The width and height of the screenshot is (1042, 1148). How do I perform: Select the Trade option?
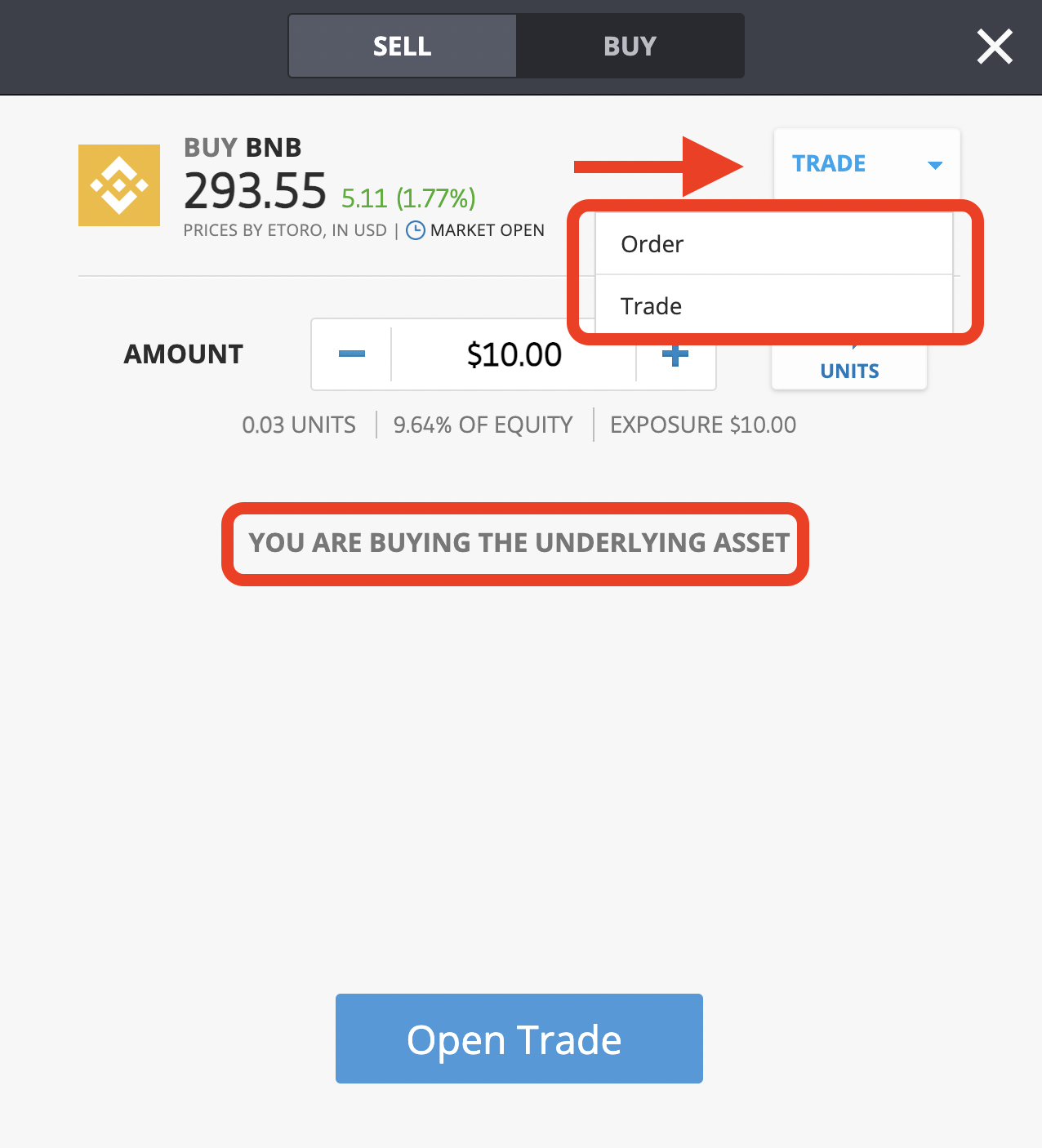(x=773, y=306)
